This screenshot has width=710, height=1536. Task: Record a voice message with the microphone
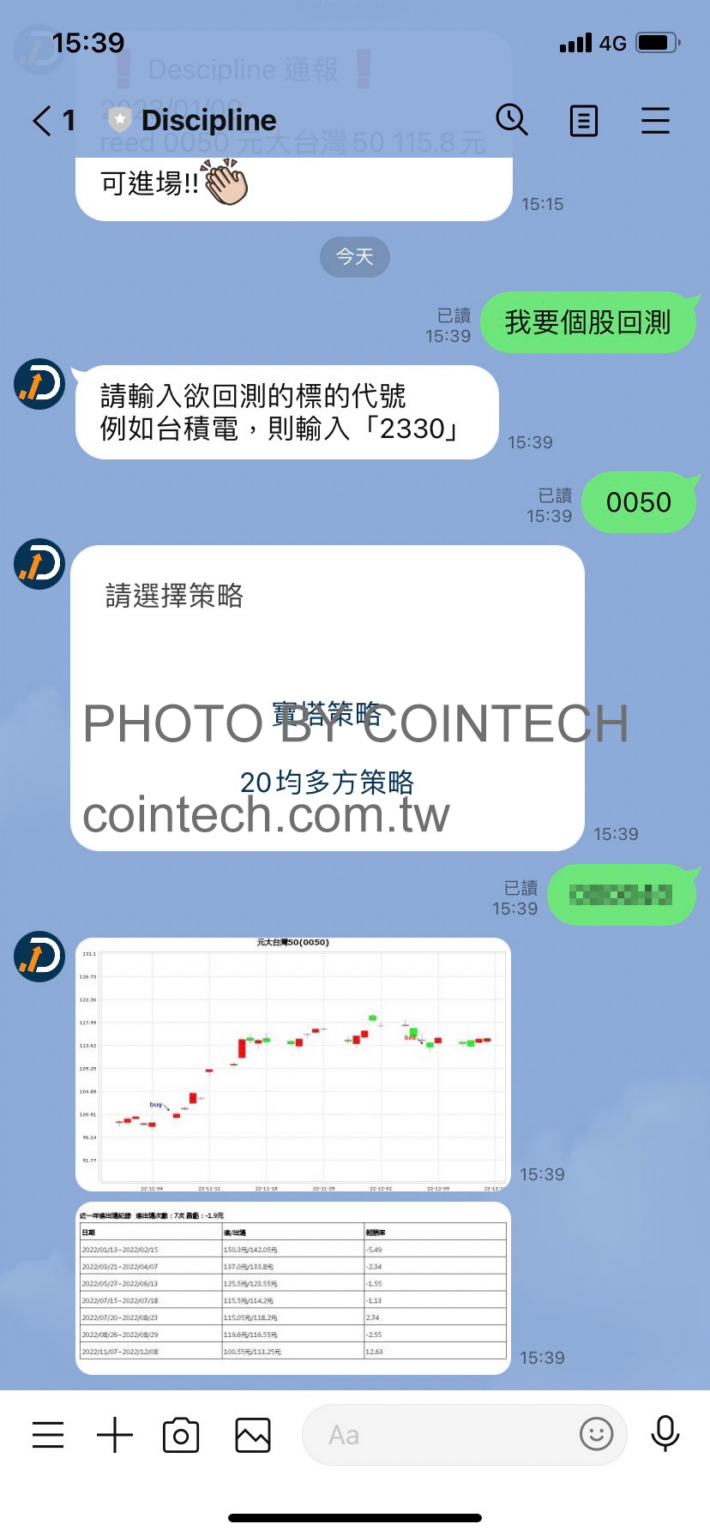point(665,1435)
